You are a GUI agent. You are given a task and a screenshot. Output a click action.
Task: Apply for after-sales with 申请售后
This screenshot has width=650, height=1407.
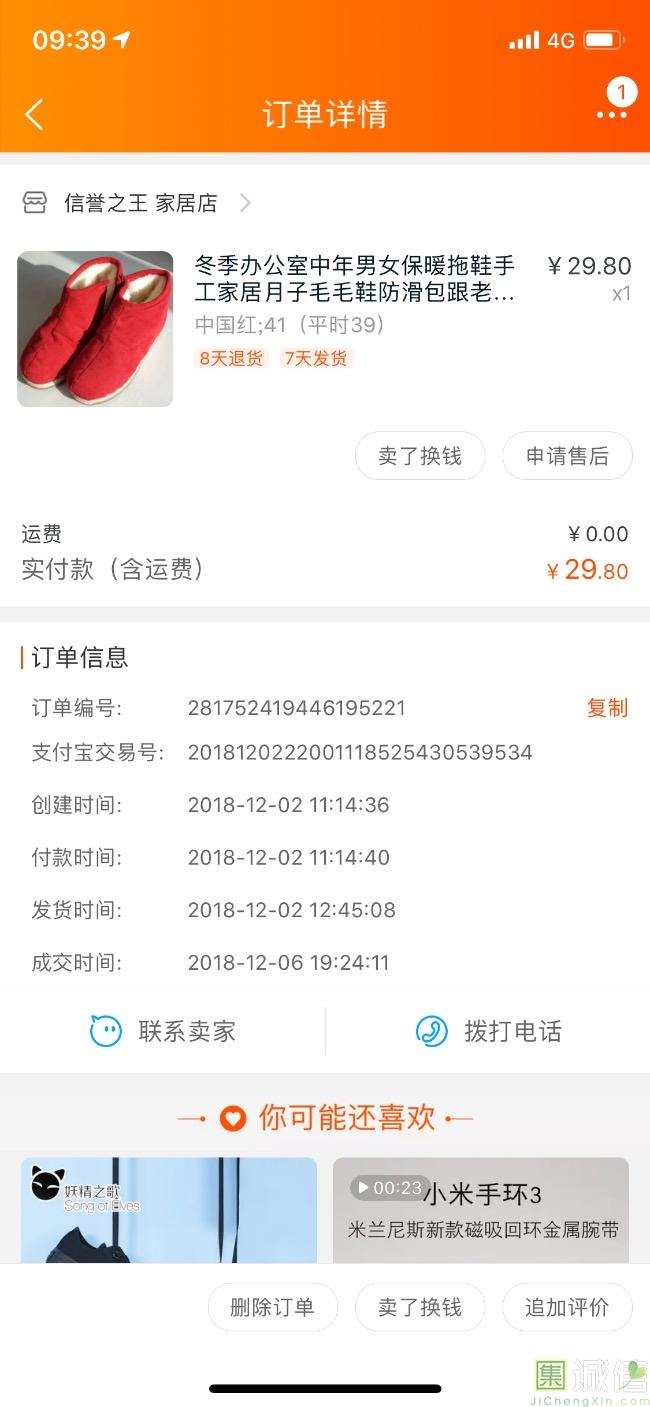pos(567,456)
